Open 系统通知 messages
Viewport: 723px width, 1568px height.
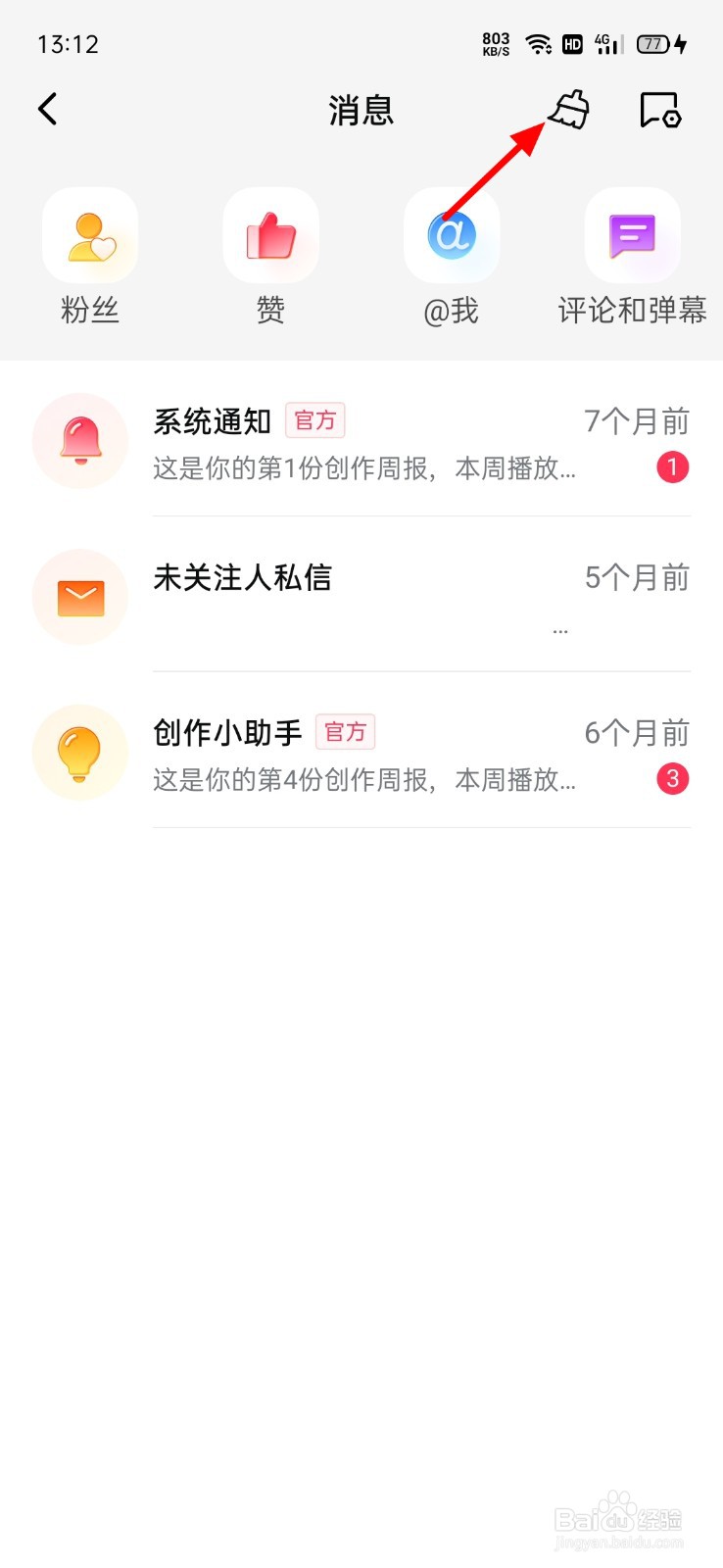pos(361,443)
